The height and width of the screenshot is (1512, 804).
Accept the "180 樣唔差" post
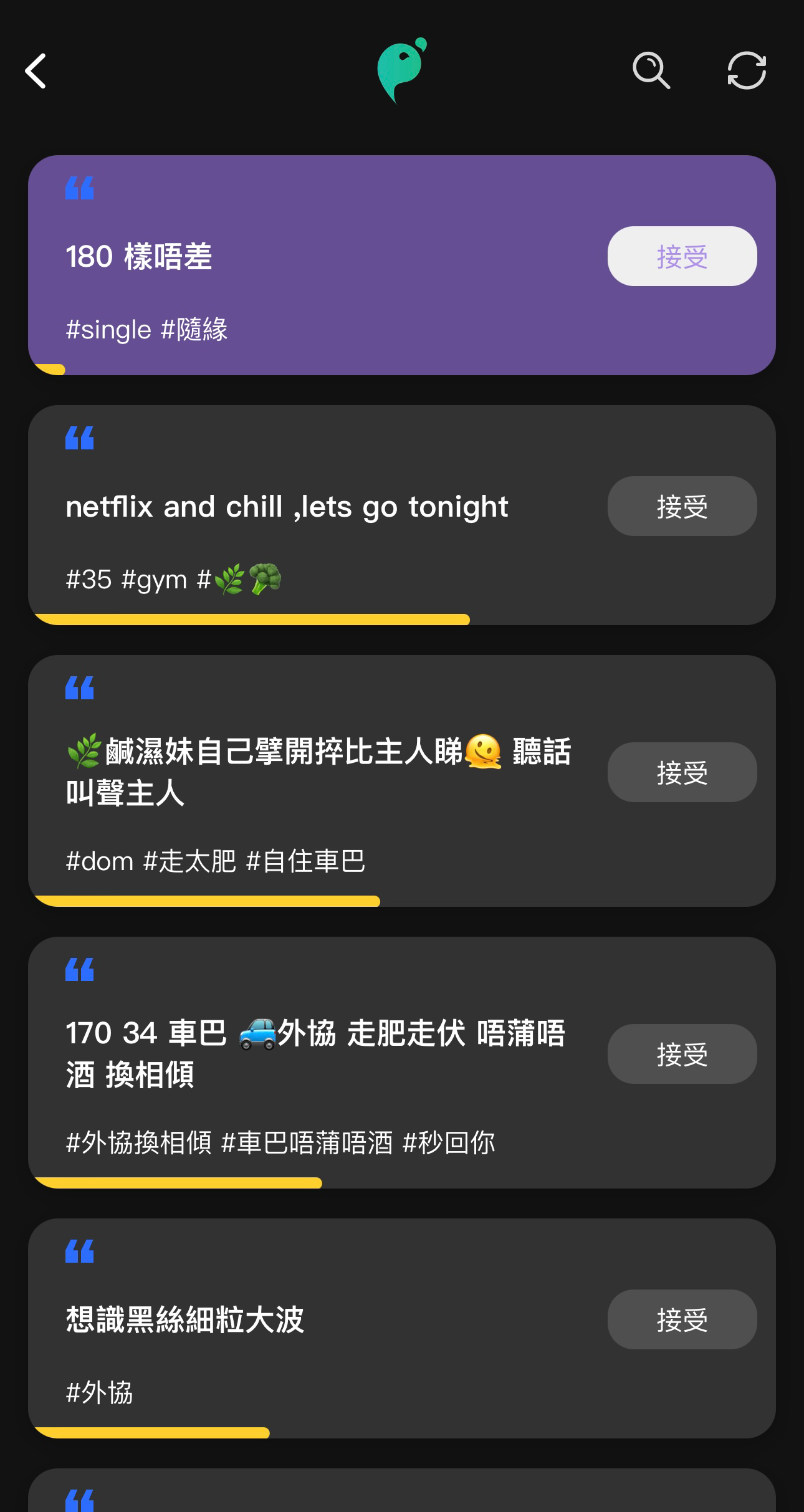682,256
